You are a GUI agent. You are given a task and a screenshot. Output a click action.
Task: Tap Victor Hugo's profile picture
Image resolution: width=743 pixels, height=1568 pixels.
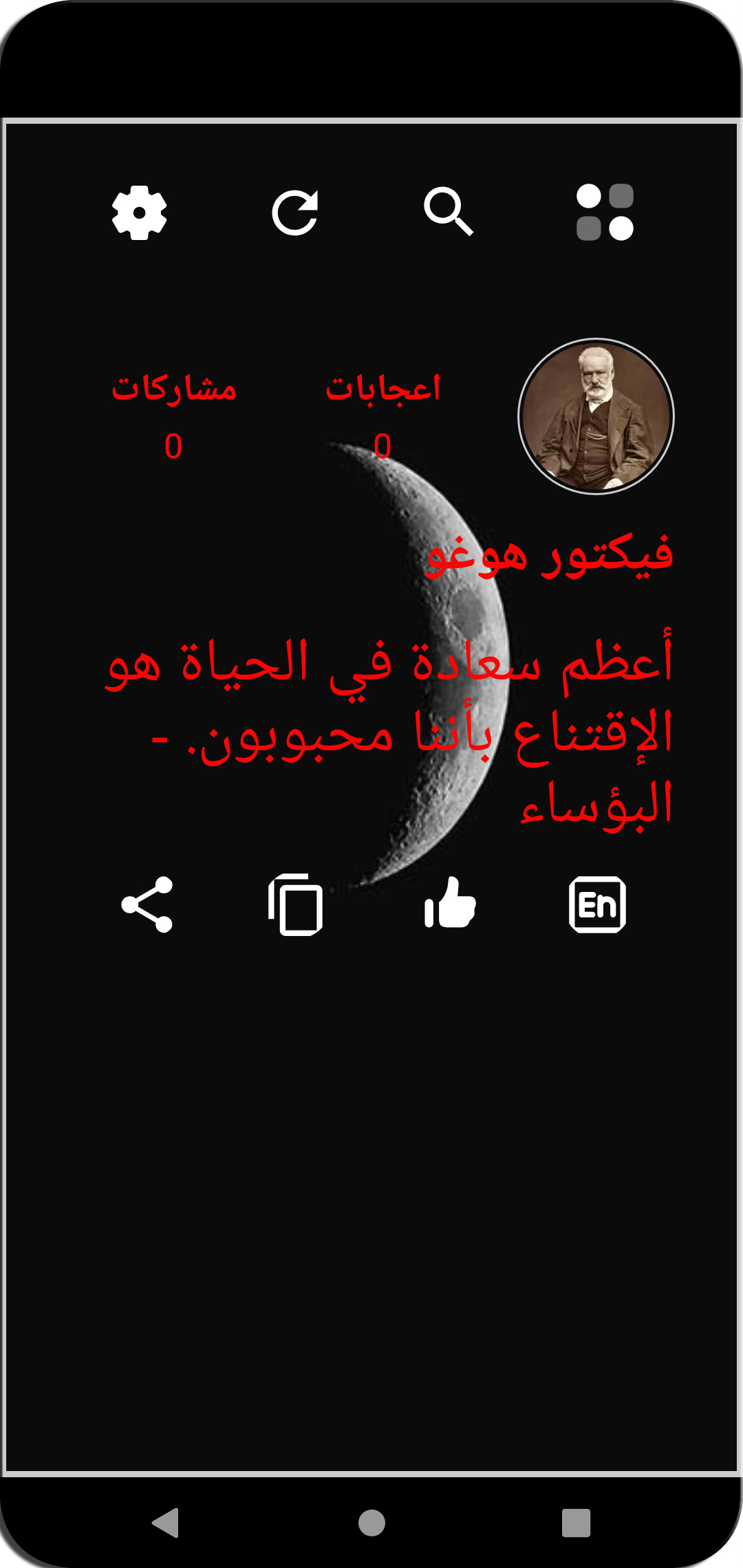(x=596, y=416)
